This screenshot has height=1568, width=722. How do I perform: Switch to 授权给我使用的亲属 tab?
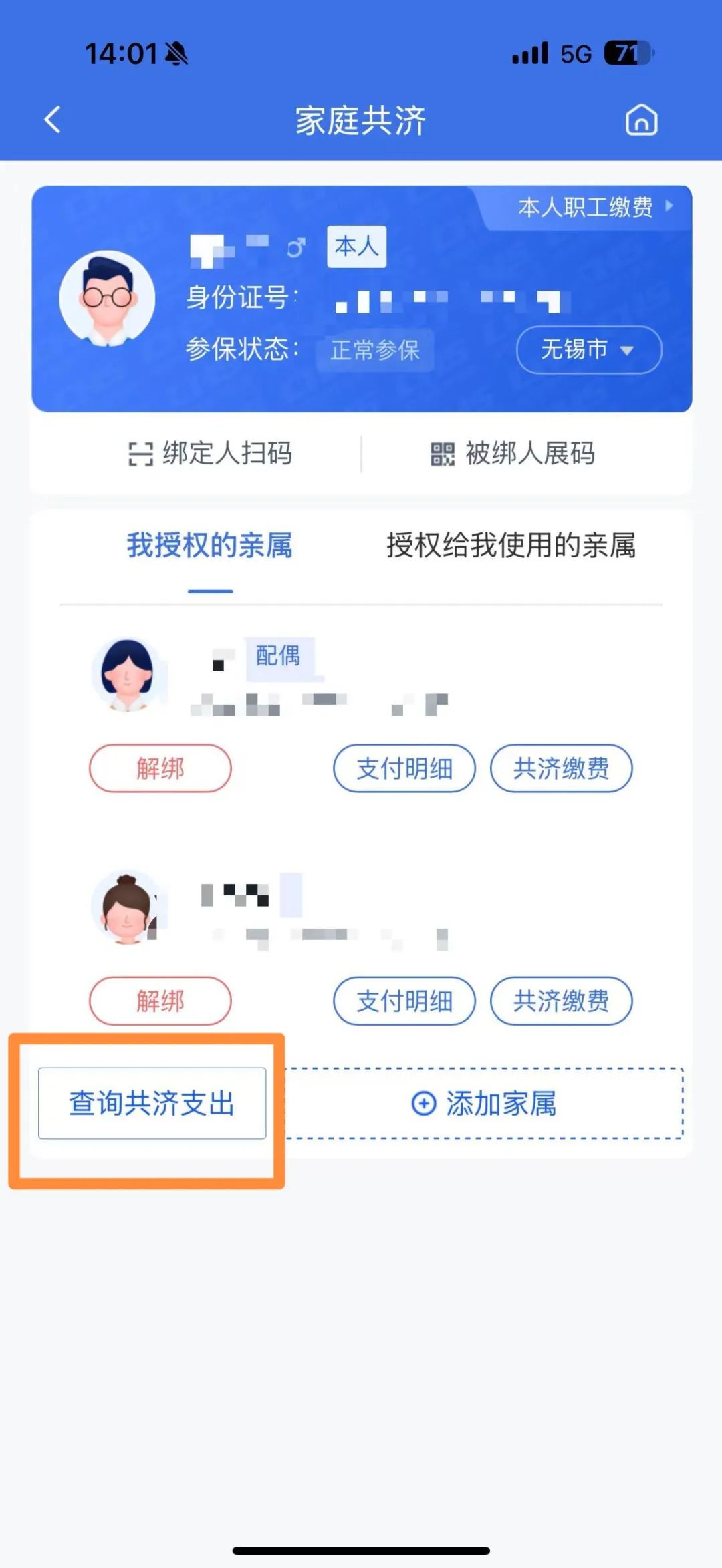pyautogui.click(x=511, y=545)
